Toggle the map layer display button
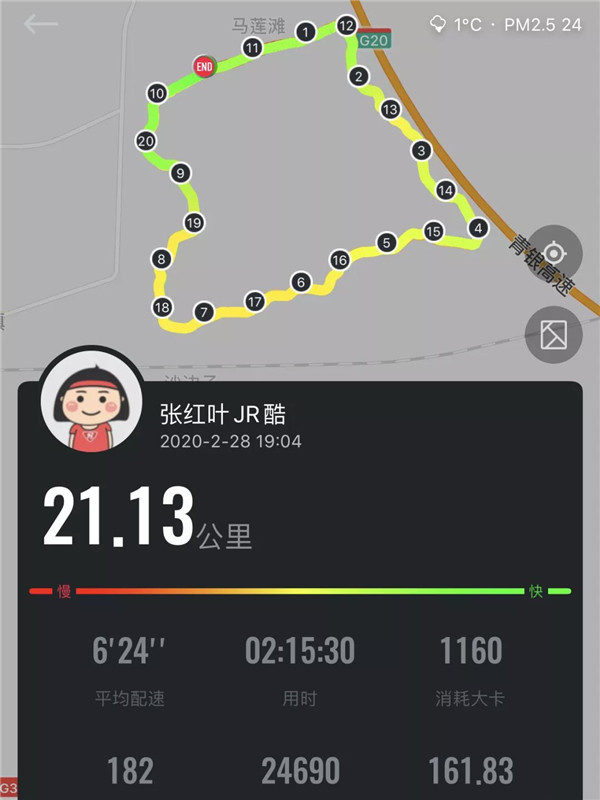Viewport: 600px width, 800px height. click(554, 334)
